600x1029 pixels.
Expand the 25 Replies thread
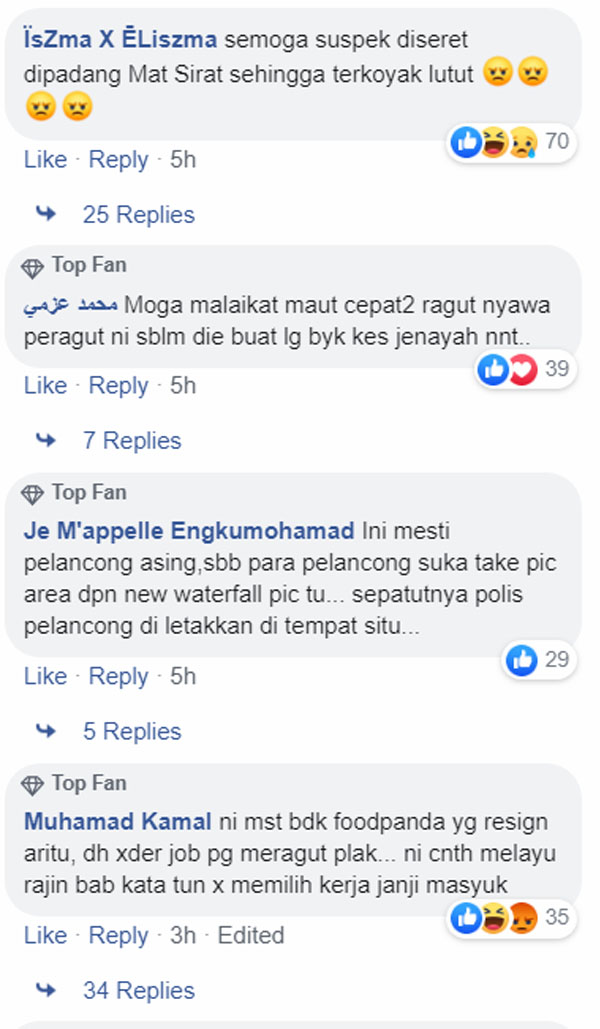(138, 214)
